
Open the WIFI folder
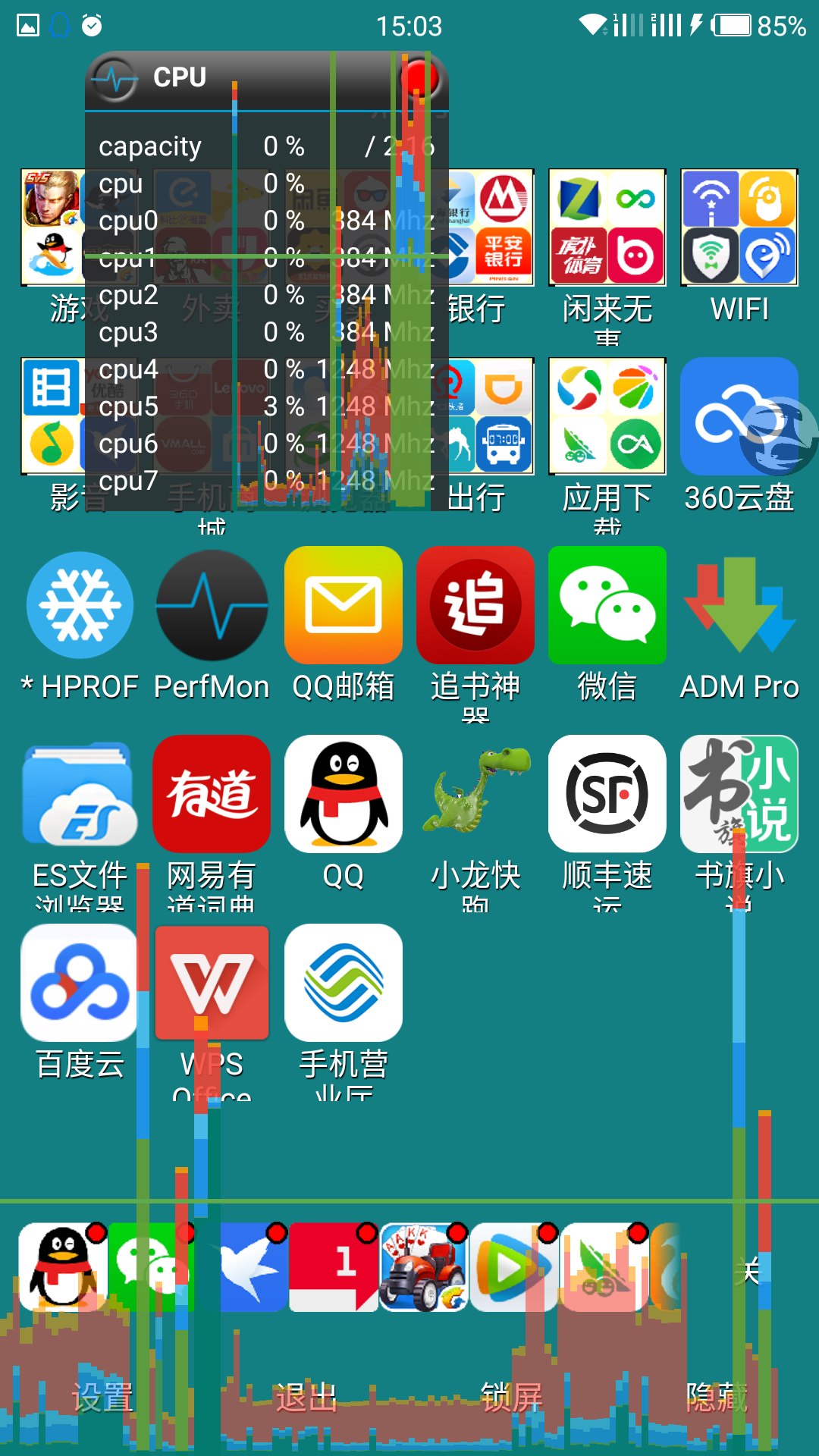(x=739, y=227)
